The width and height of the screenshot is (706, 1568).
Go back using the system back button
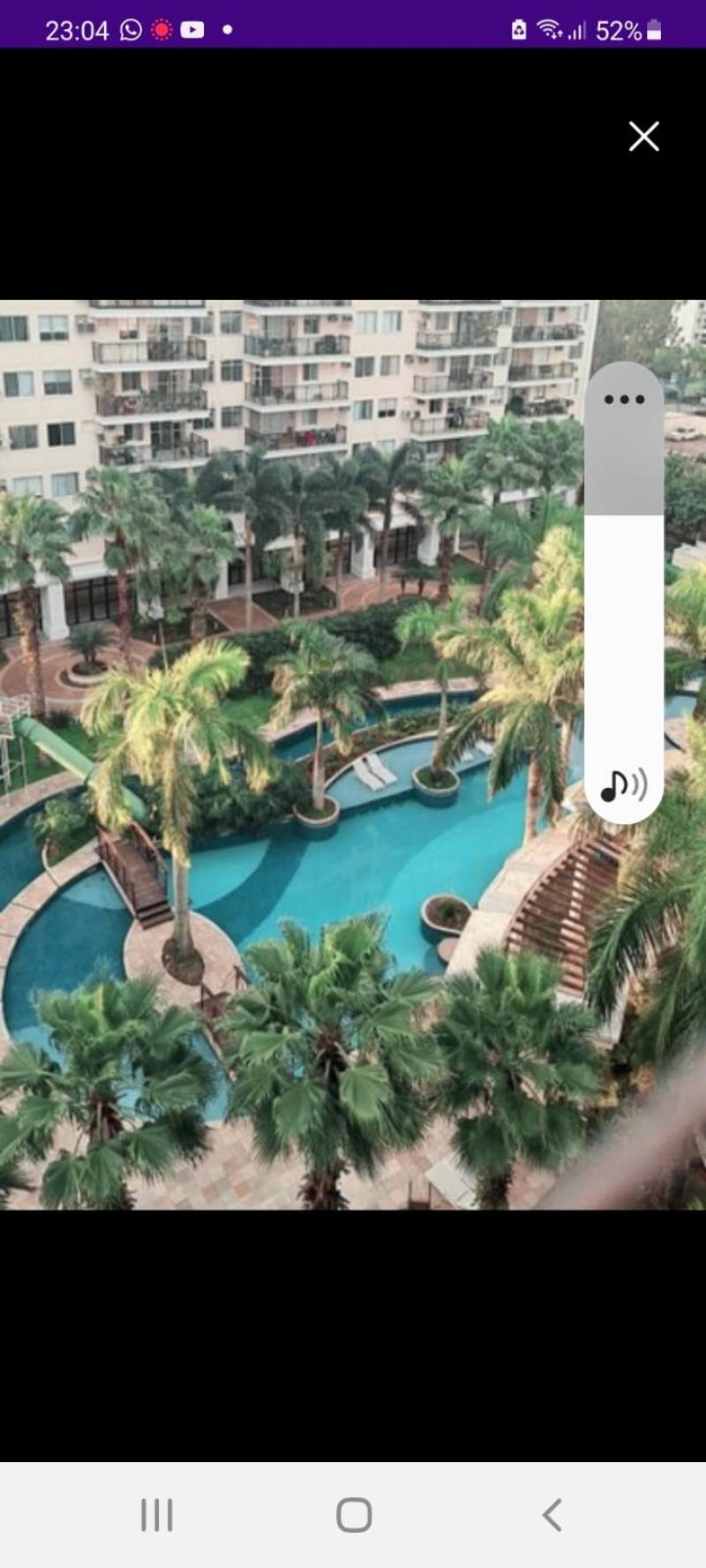click(552, 1515)
